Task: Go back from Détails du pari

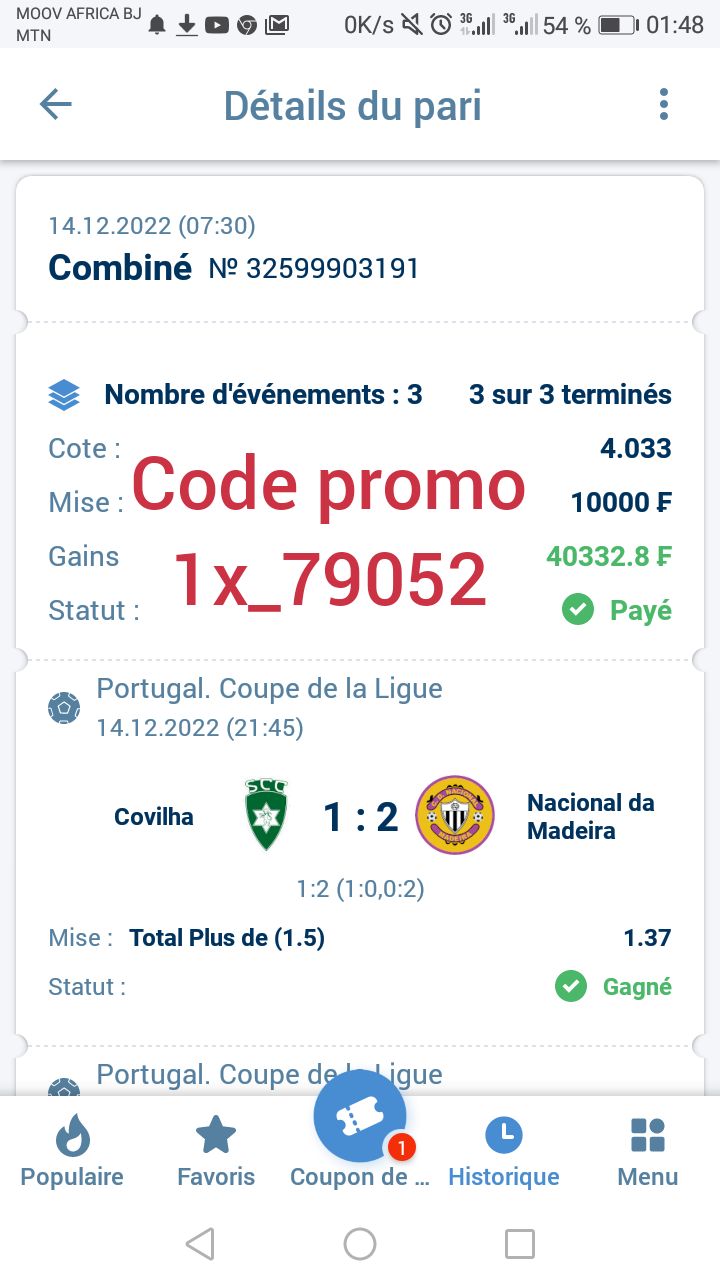Action: click(56, 105)
